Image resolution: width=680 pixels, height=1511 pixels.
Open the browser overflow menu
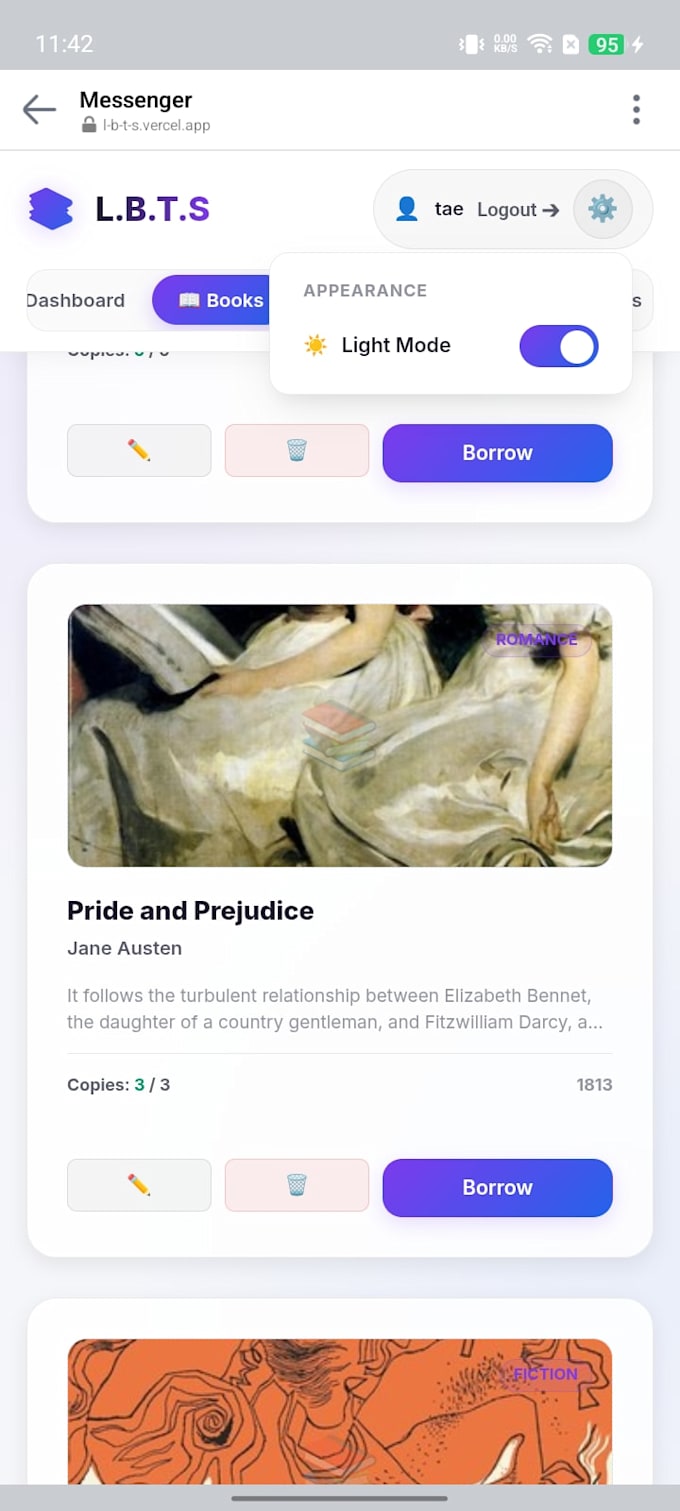tap(636, 109)
